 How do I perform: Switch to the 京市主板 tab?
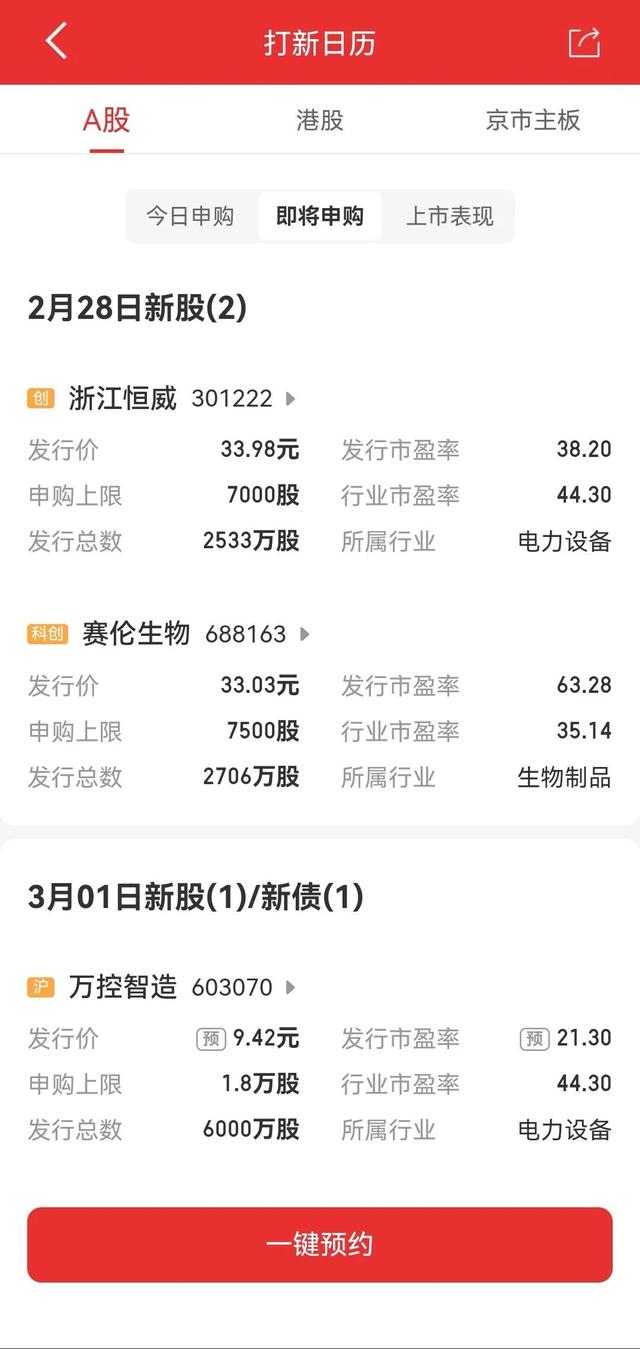tap(533, 121)
